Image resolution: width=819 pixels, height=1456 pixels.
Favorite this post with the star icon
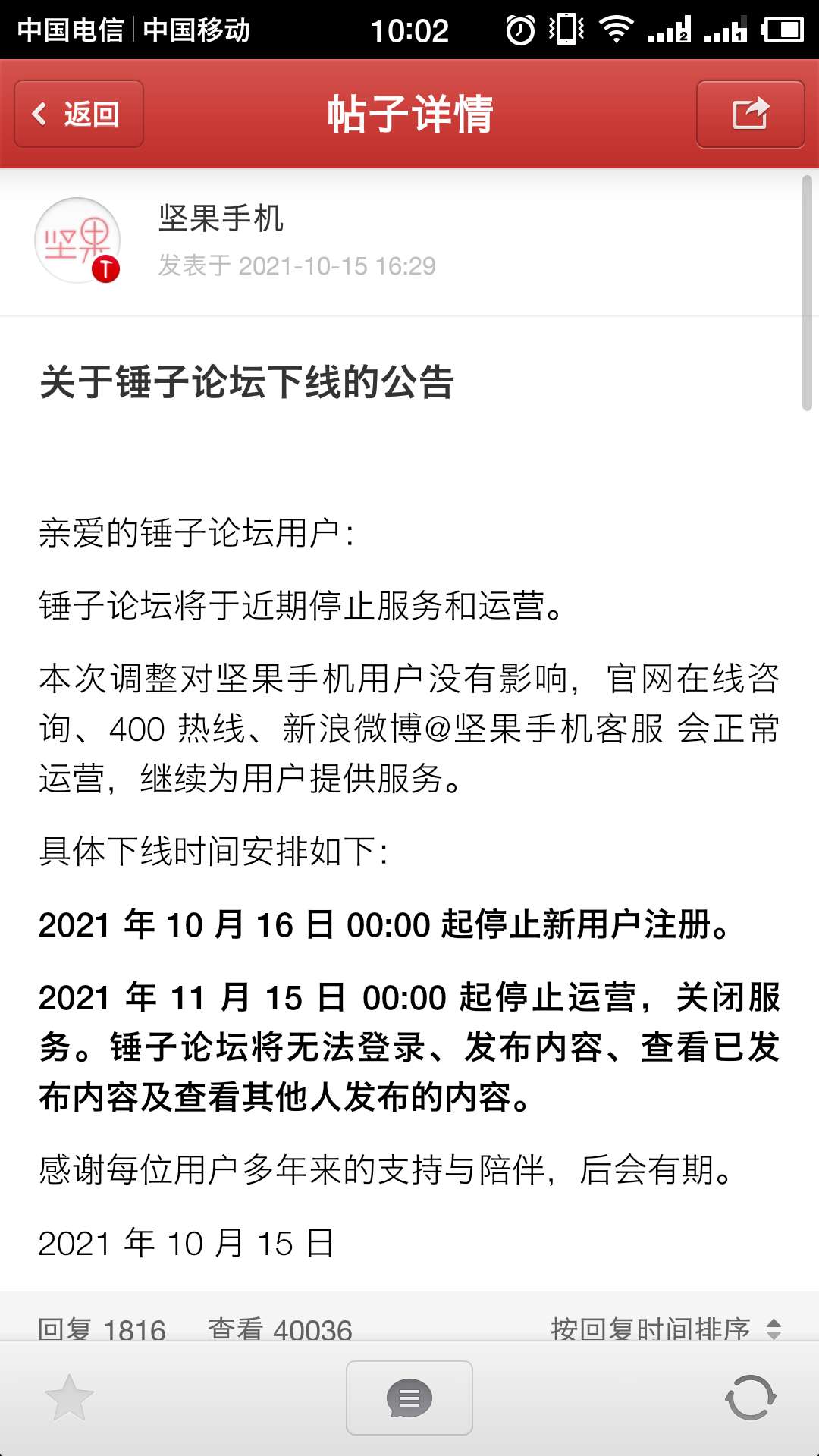(x=69, y=1398)
